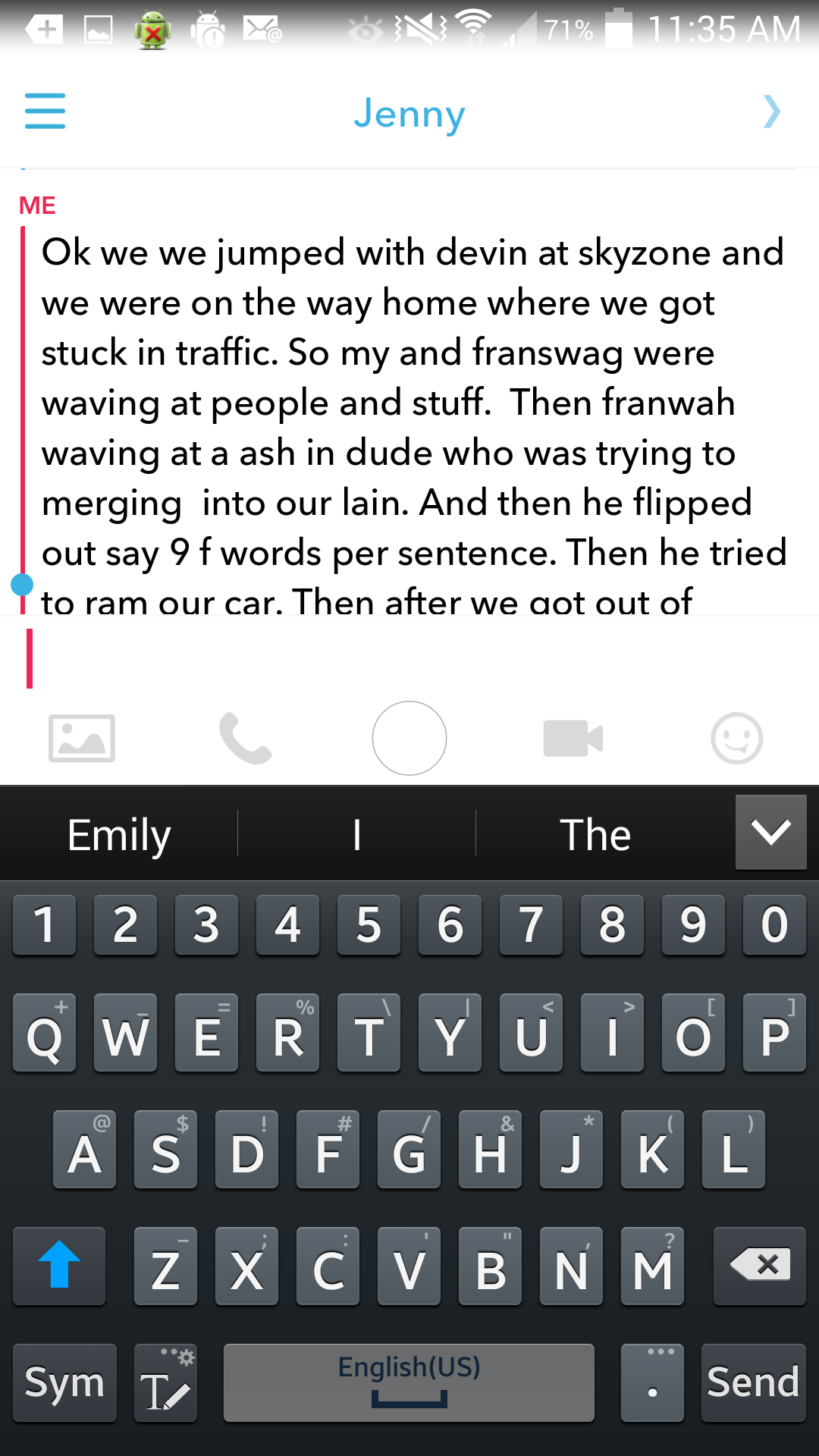The height and width of the screenshot is (1456, 819).
Task: Tap the backspace key
Action: coord(759,1266)
